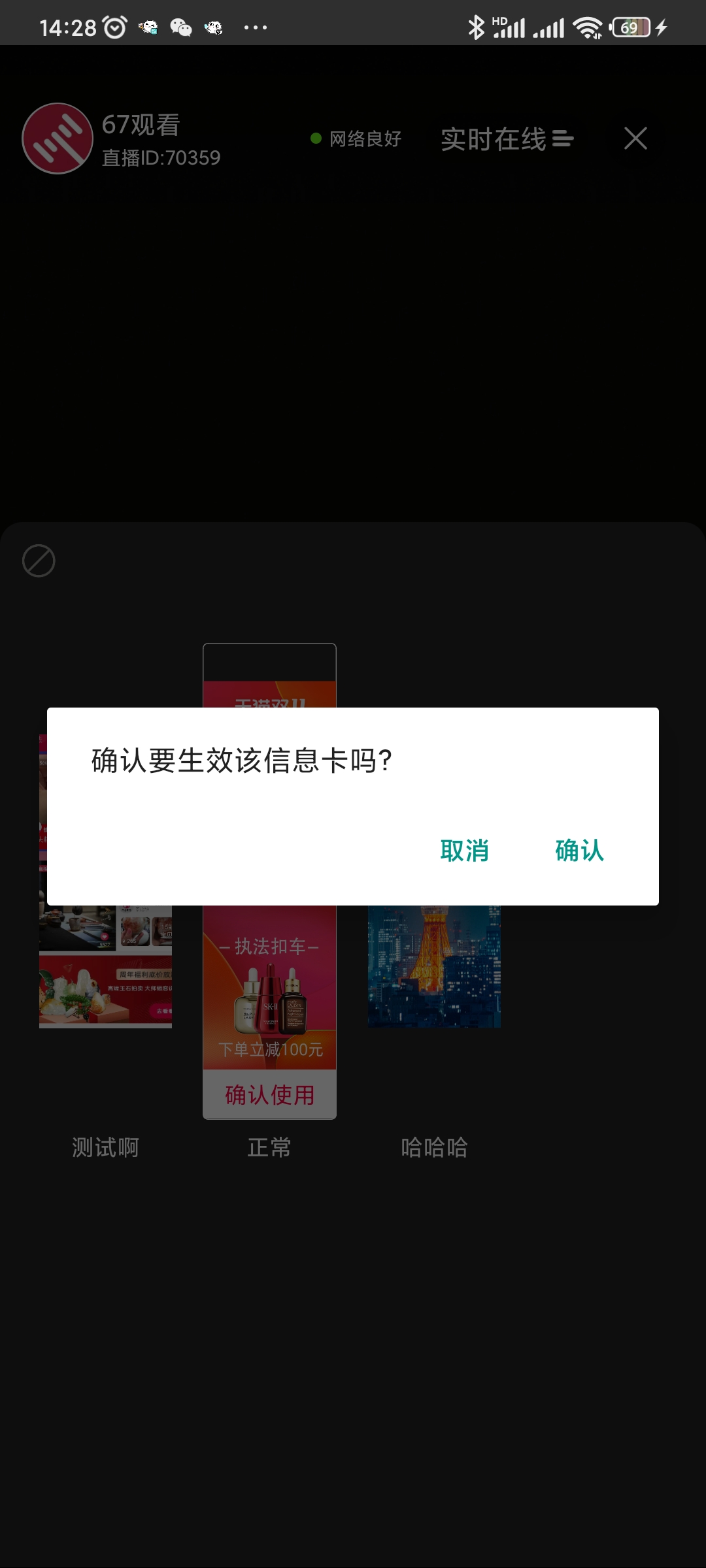Cancel the confirmation dialog (取消)

coord(464,851)
